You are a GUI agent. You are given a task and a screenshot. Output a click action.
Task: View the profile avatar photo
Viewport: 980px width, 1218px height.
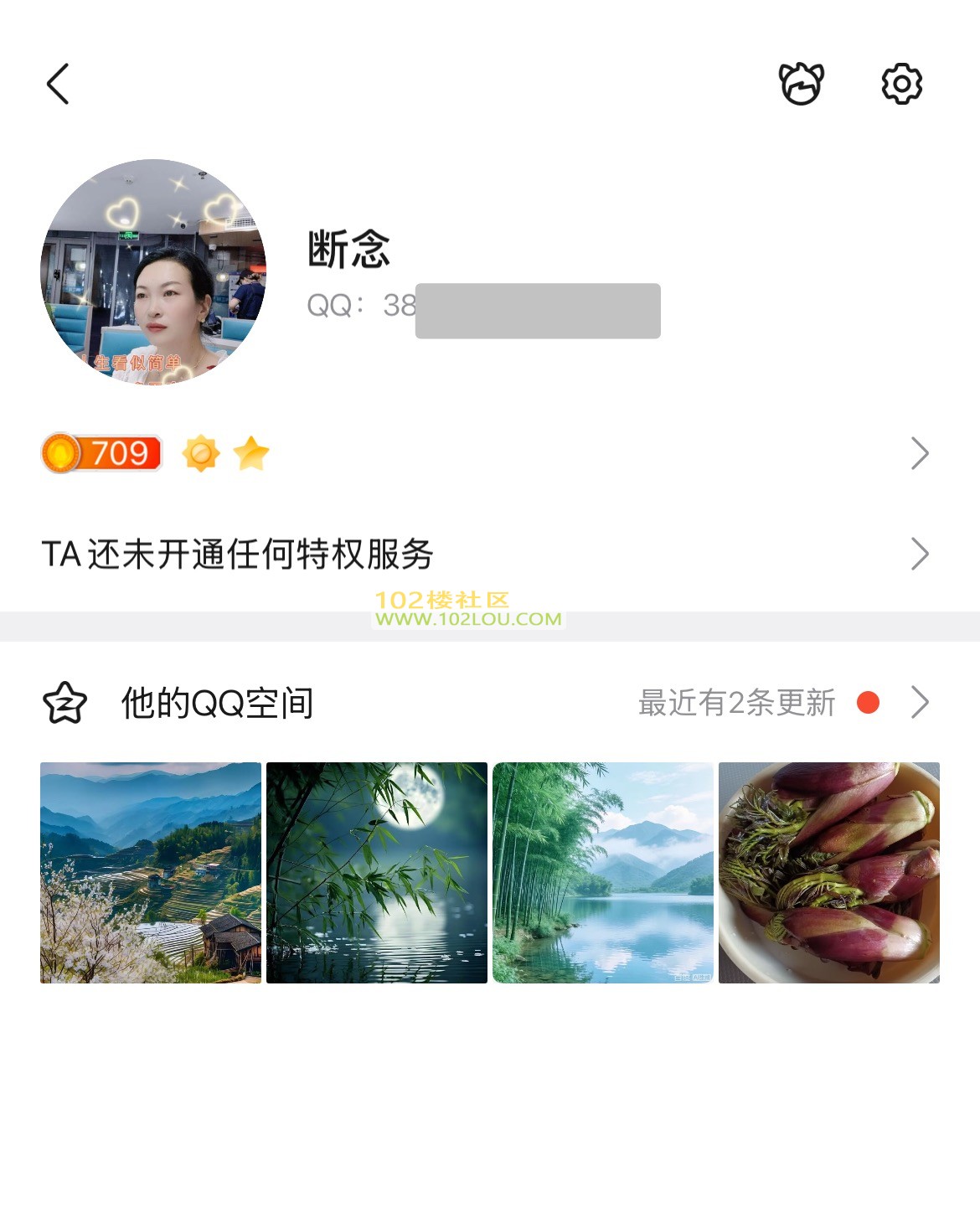[153, 271]
